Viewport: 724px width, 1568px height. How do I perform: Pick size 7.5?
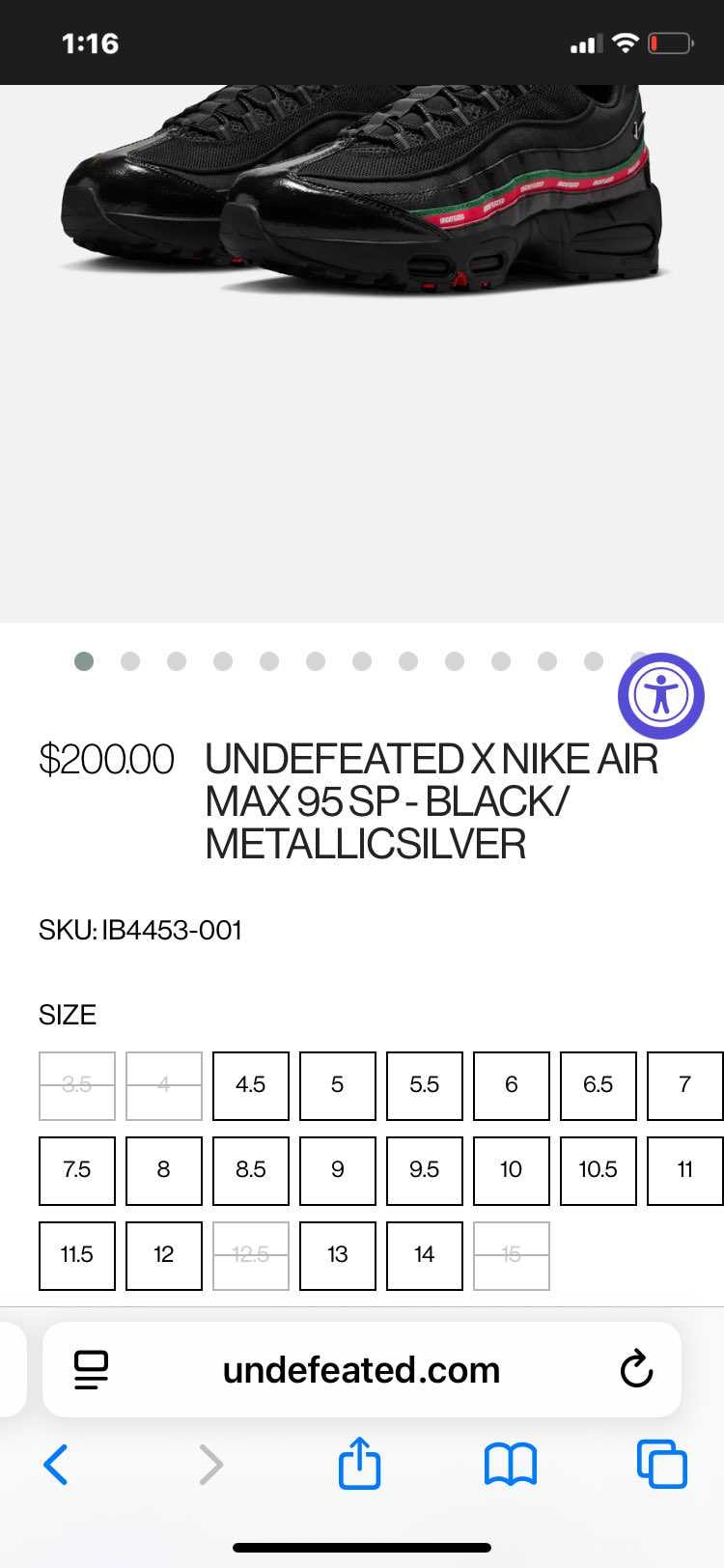click(x=77, y=1170)
